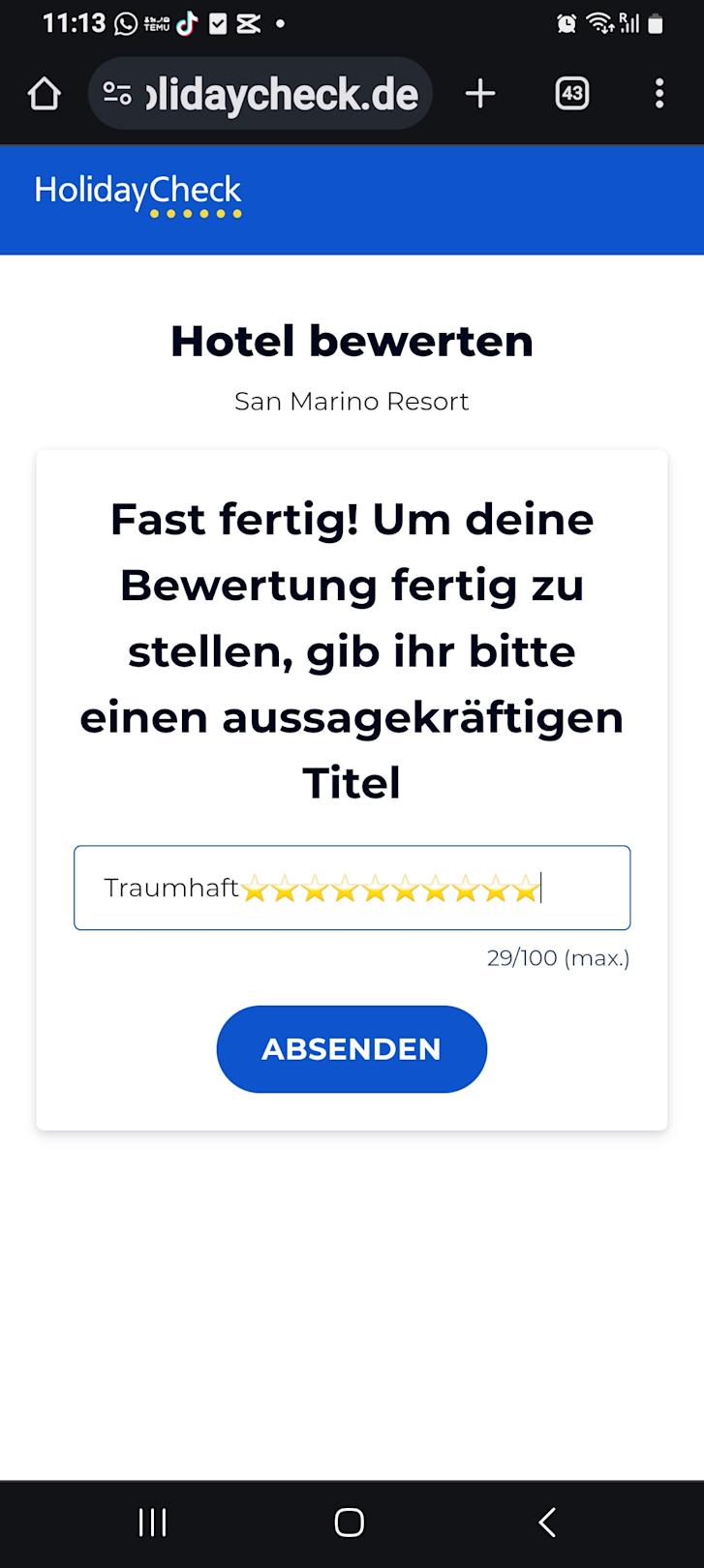Open the recent apps overview
The image size is (704, 1568).
[153, 1523]
